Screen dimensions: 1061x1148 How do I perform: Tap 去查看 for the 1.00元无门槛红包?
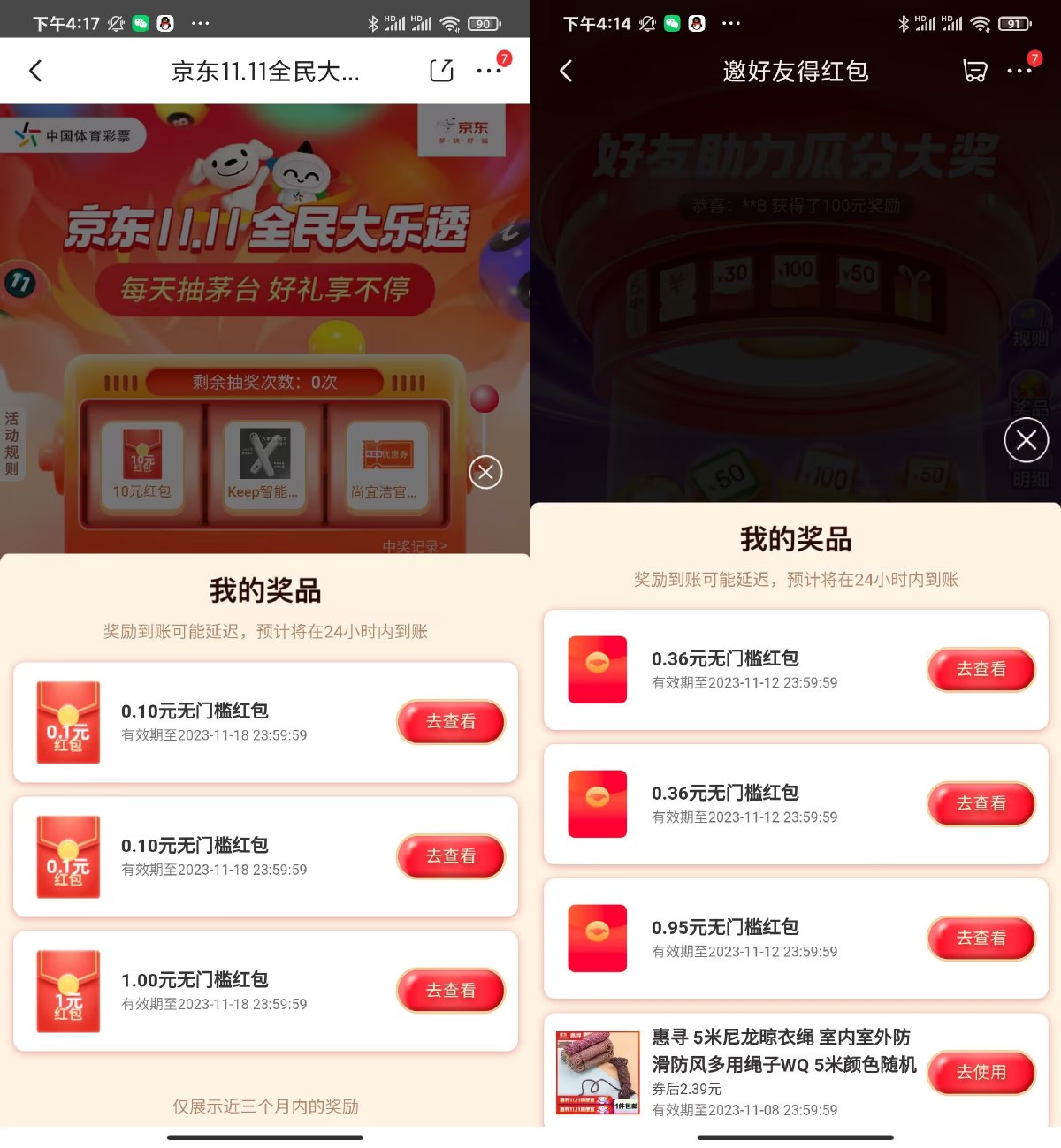pyautogui.click(x=451, y=991)
